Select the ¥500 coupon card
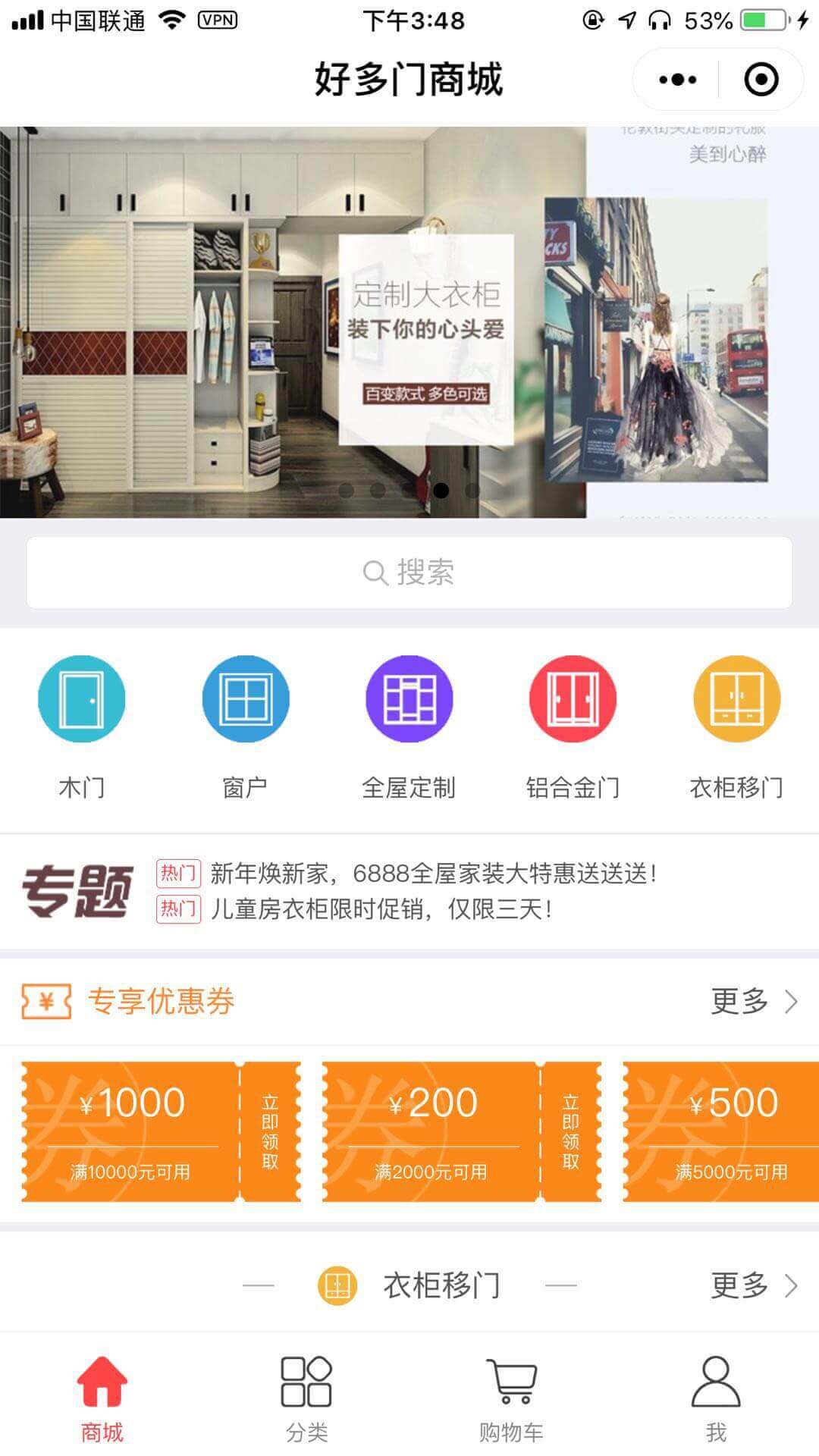Viewport: 819px width, 1456px height. pyautogui.click(x=720, y=1131)
